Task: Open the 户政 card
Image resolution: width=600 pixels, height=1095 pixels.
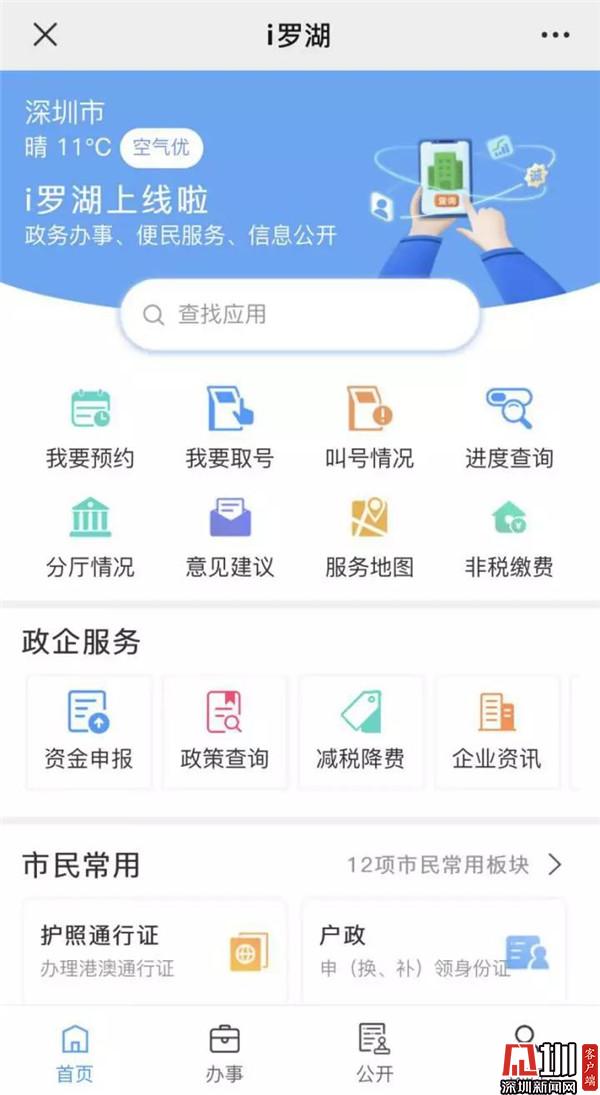Action: (x=433, y=950)
